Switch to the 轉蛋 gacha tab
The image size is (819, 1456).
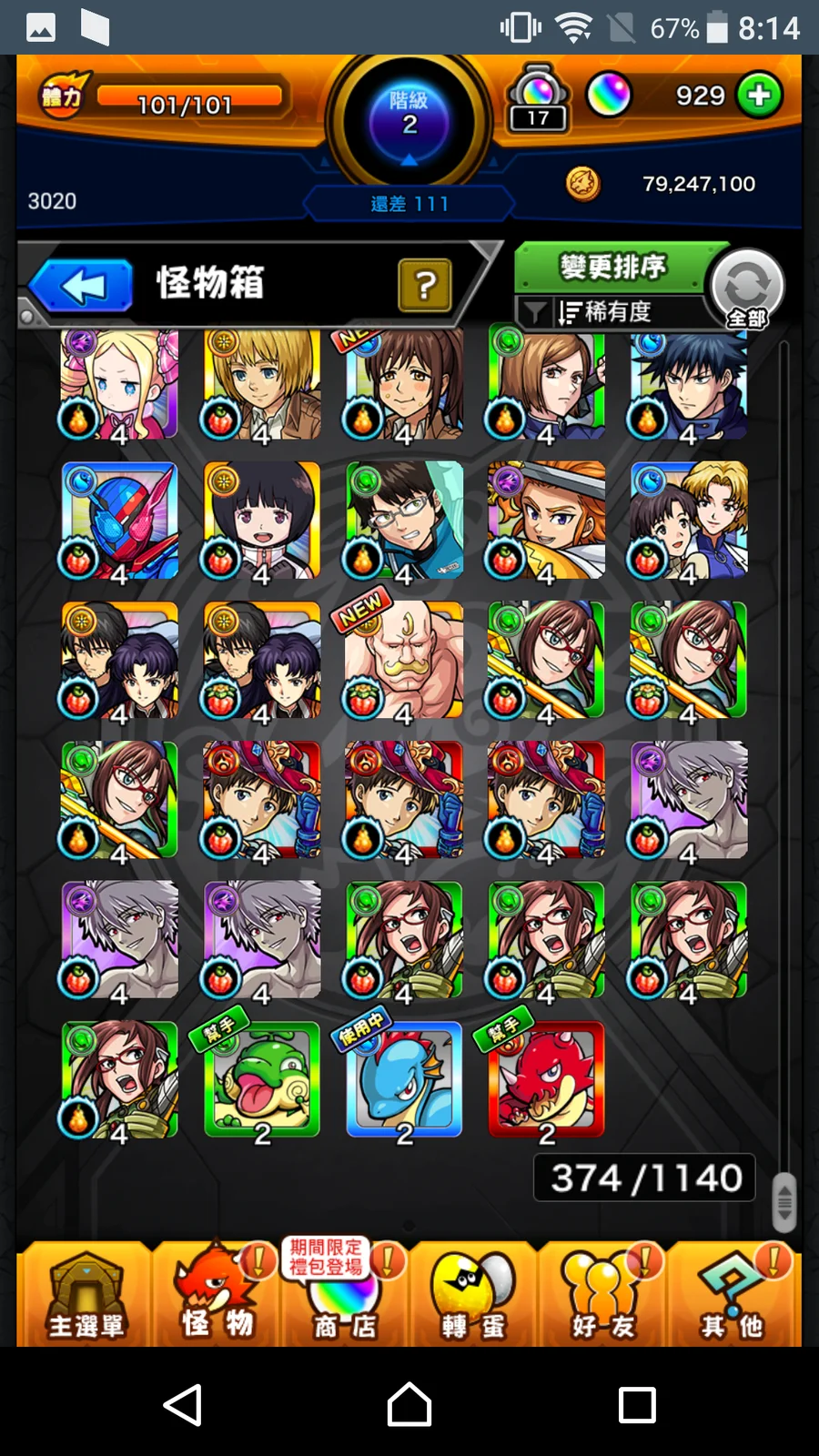[x=473, y=1294]
